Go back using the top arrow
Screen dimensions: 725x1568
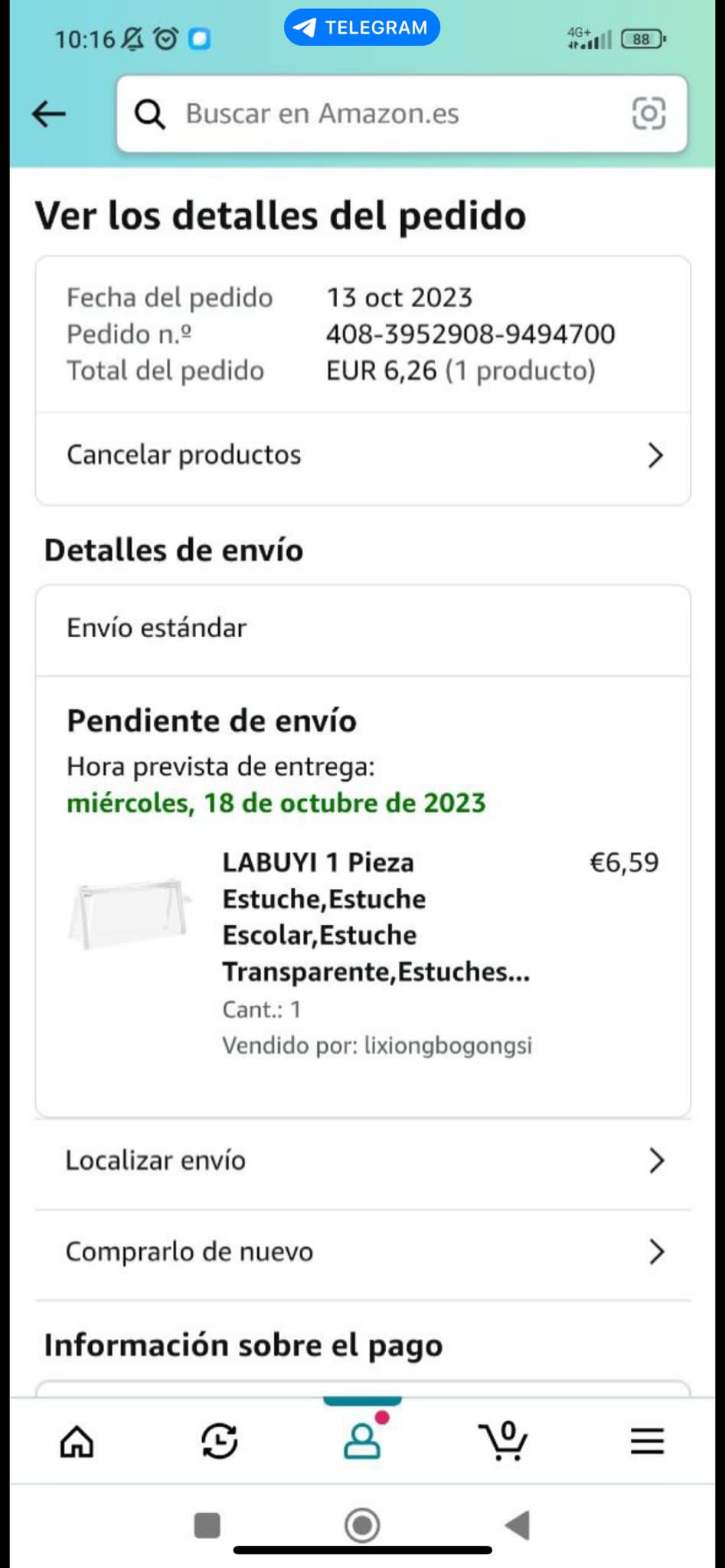click(x=49, y=114)
